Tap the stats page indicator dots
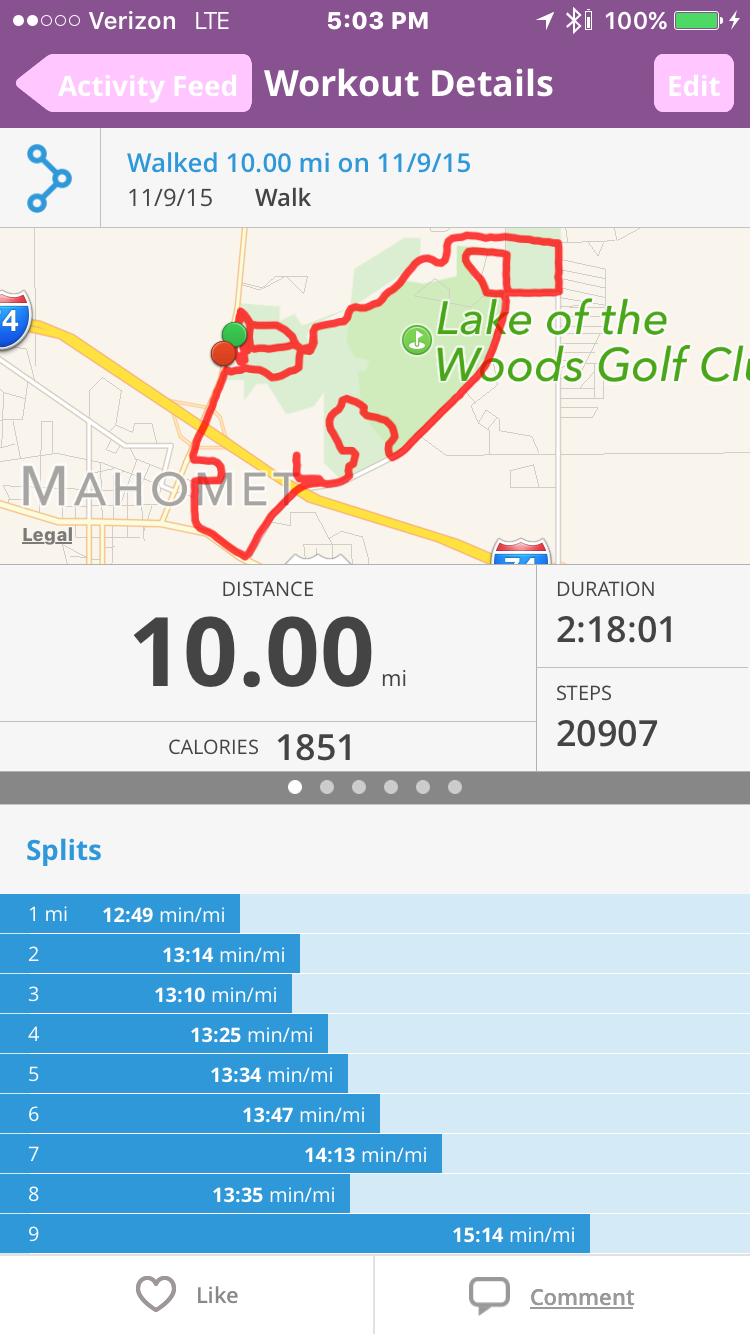This screenshot has width=750, height=1334. [x=375, y=787]
